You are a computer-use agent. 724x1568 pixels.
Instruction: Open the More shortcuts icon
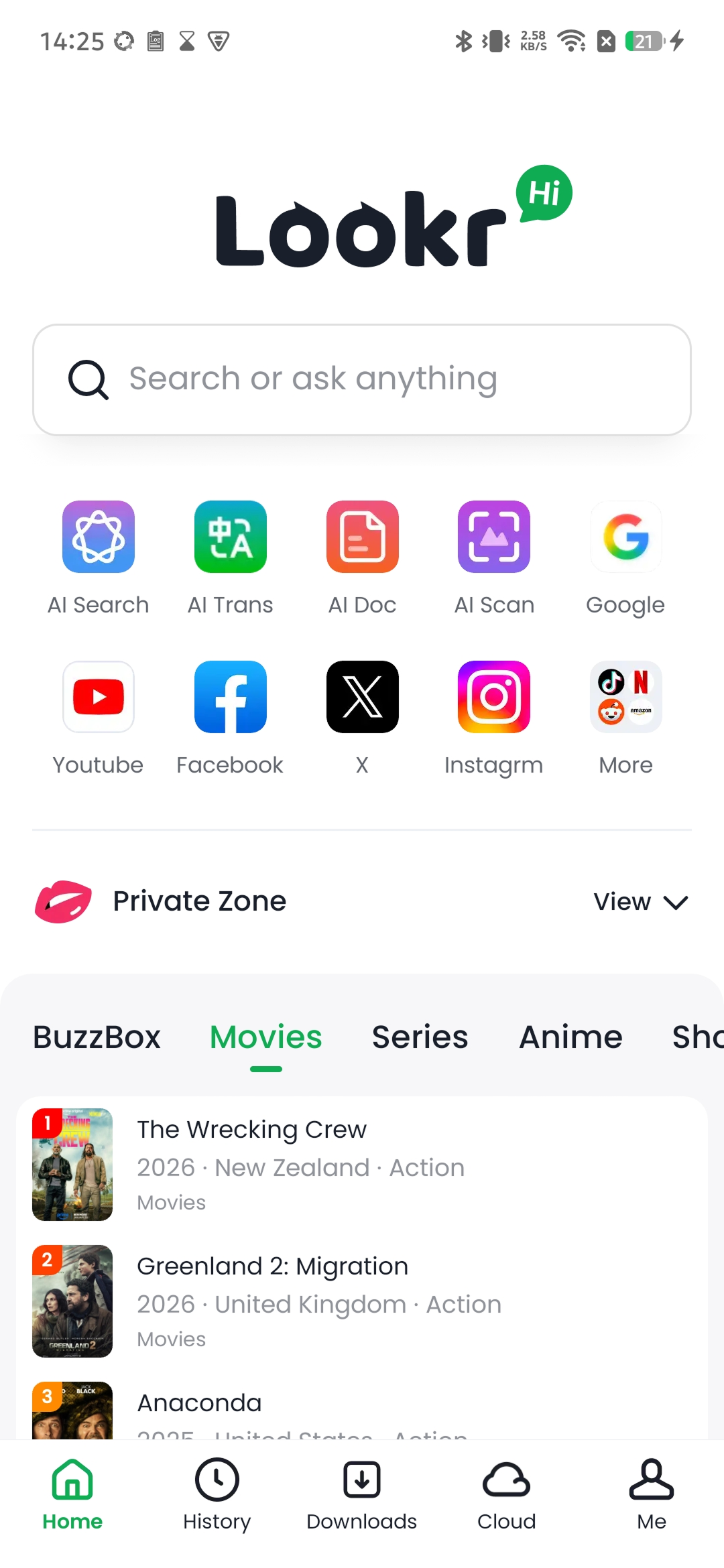pos(625,697)
